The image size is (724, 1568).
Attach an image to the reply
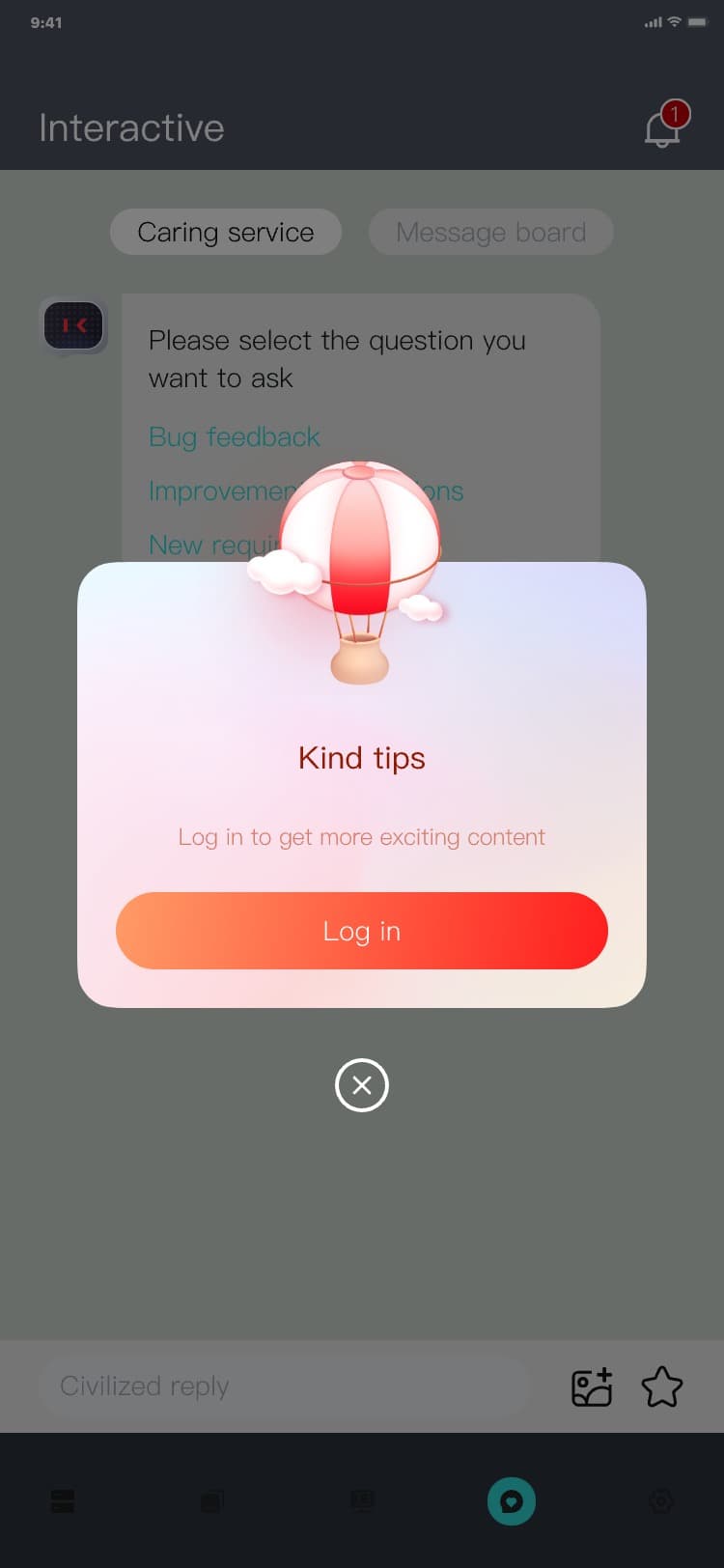[x=592, y=1387]
